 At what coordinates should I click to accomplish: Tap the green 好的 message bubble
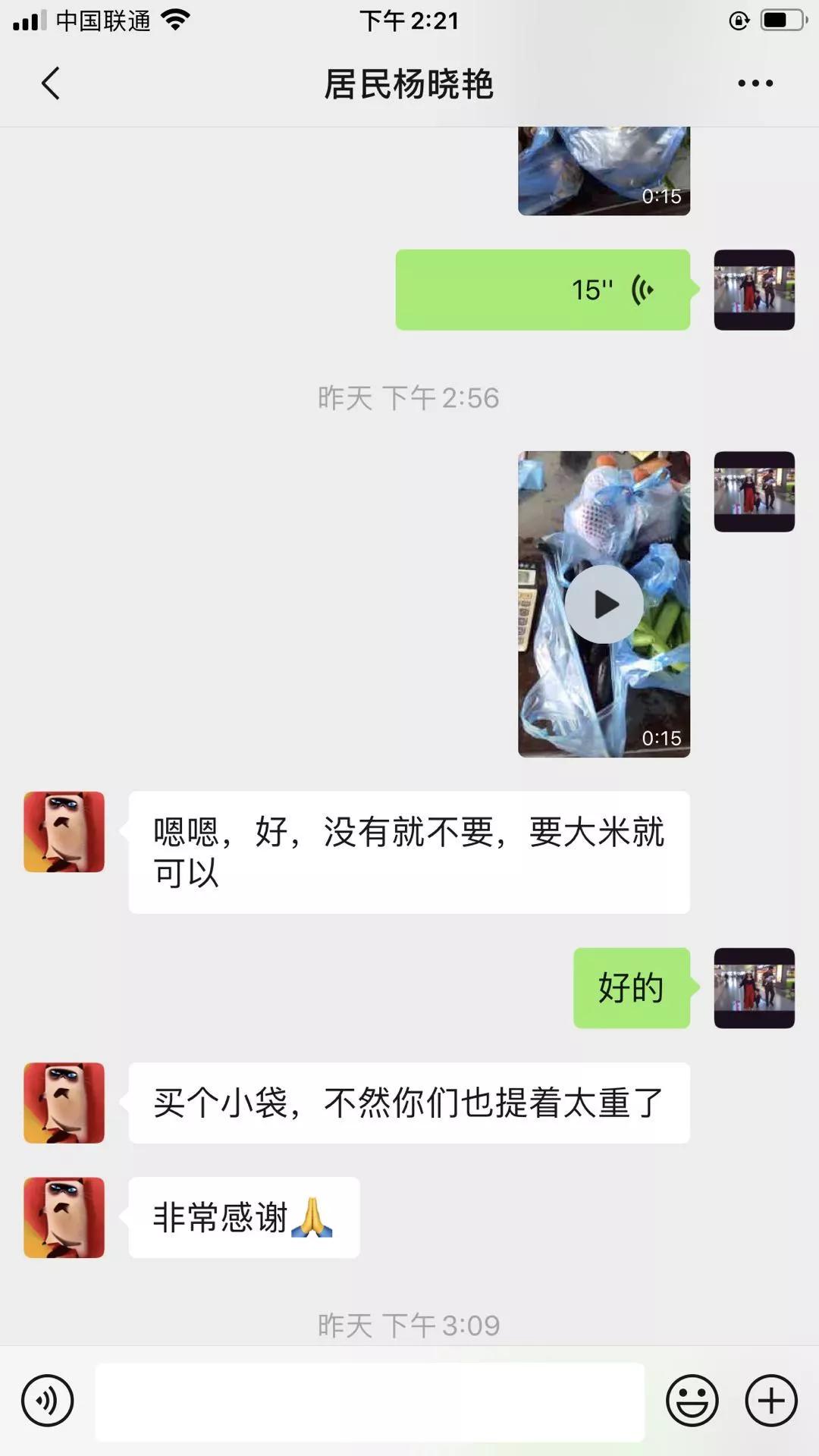[x=633, y=987]
